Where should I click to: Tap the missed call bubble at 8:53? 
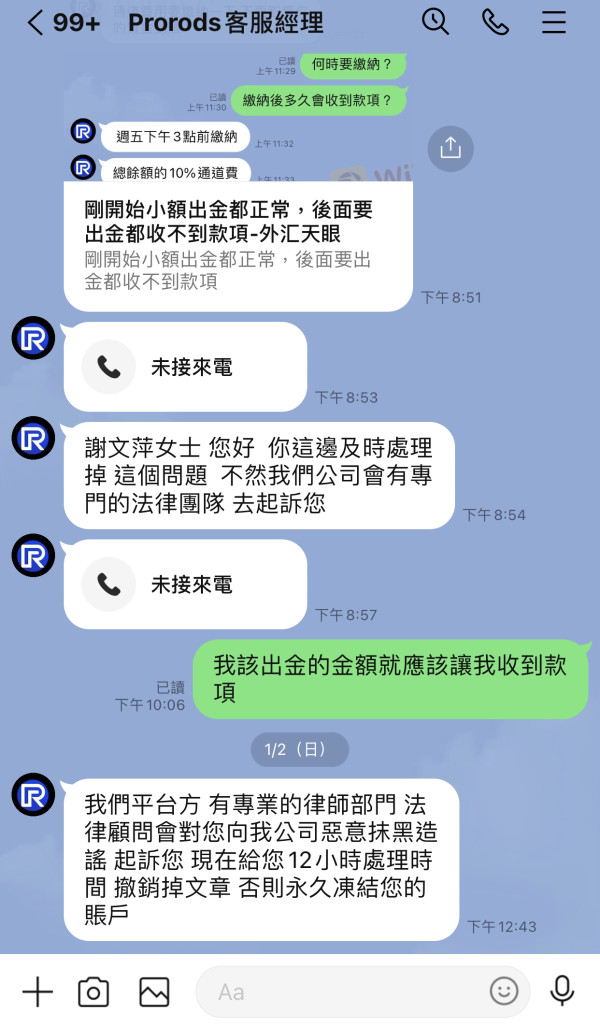pyautogui.click(x=186, y=367)
